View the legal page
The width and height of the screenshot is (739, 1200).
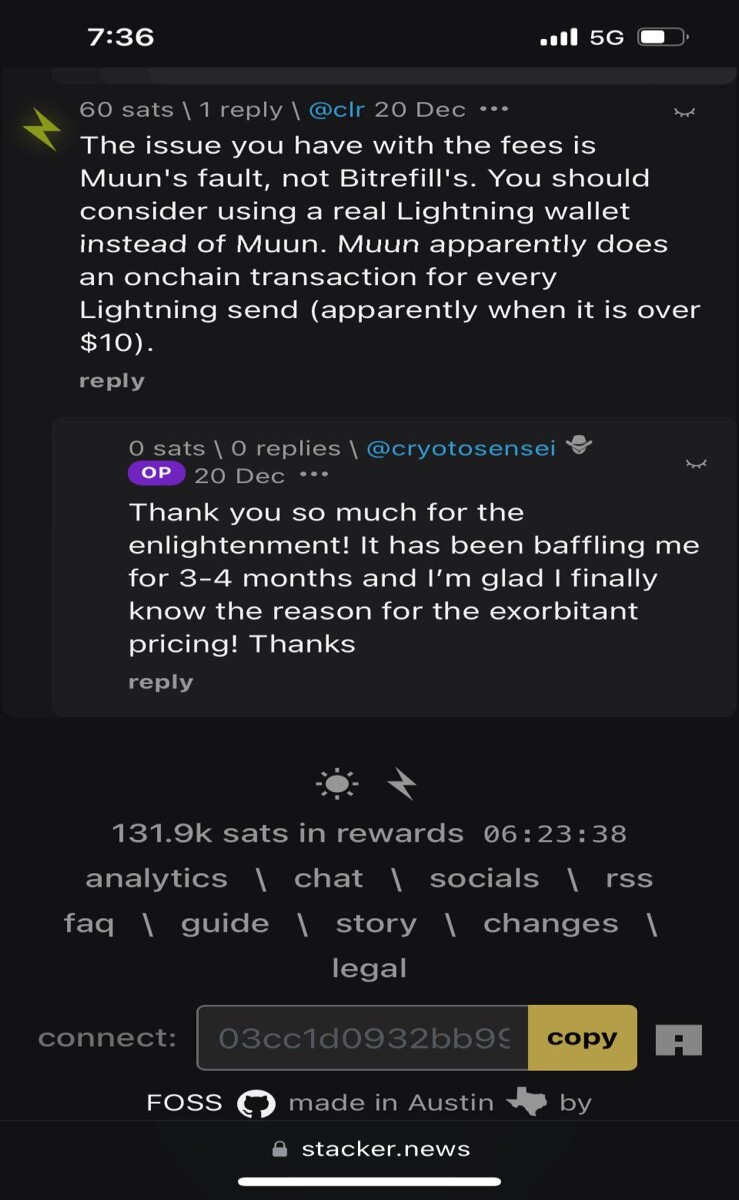[x=369, y=968]
